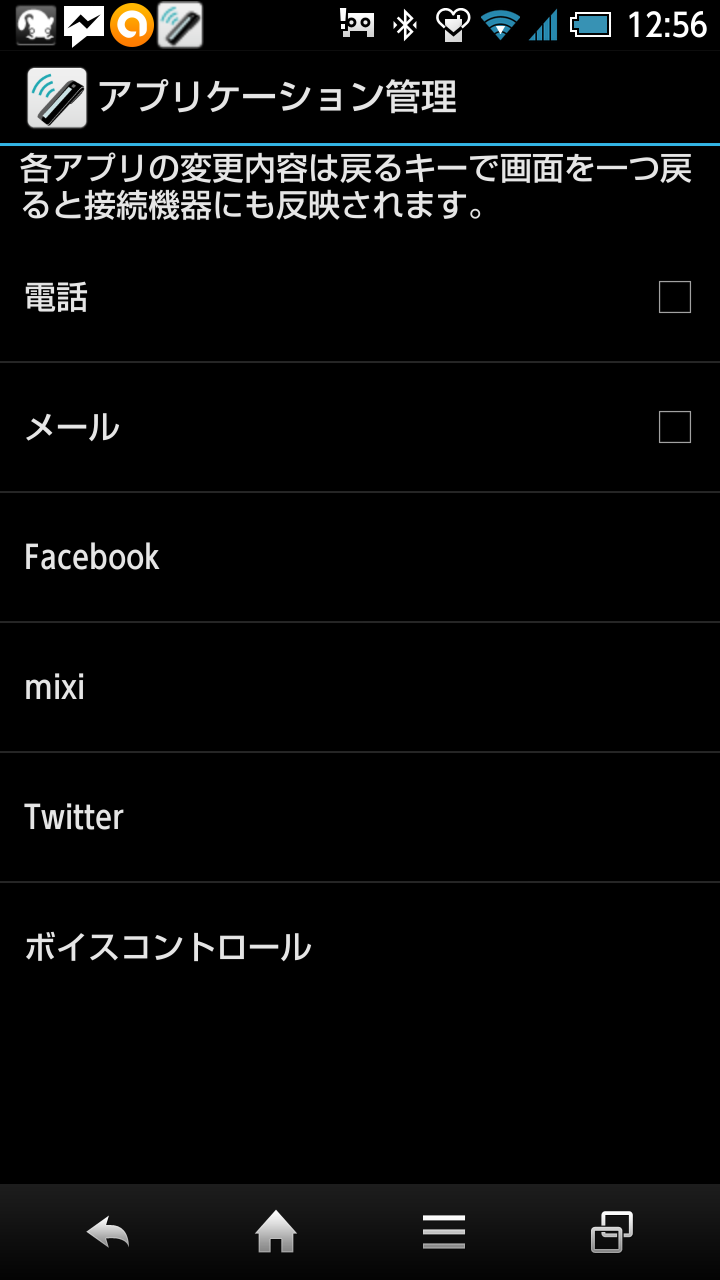Enable the 電話 checkbox
This screenshot has height=1280, width=720.
click(674, 297)
